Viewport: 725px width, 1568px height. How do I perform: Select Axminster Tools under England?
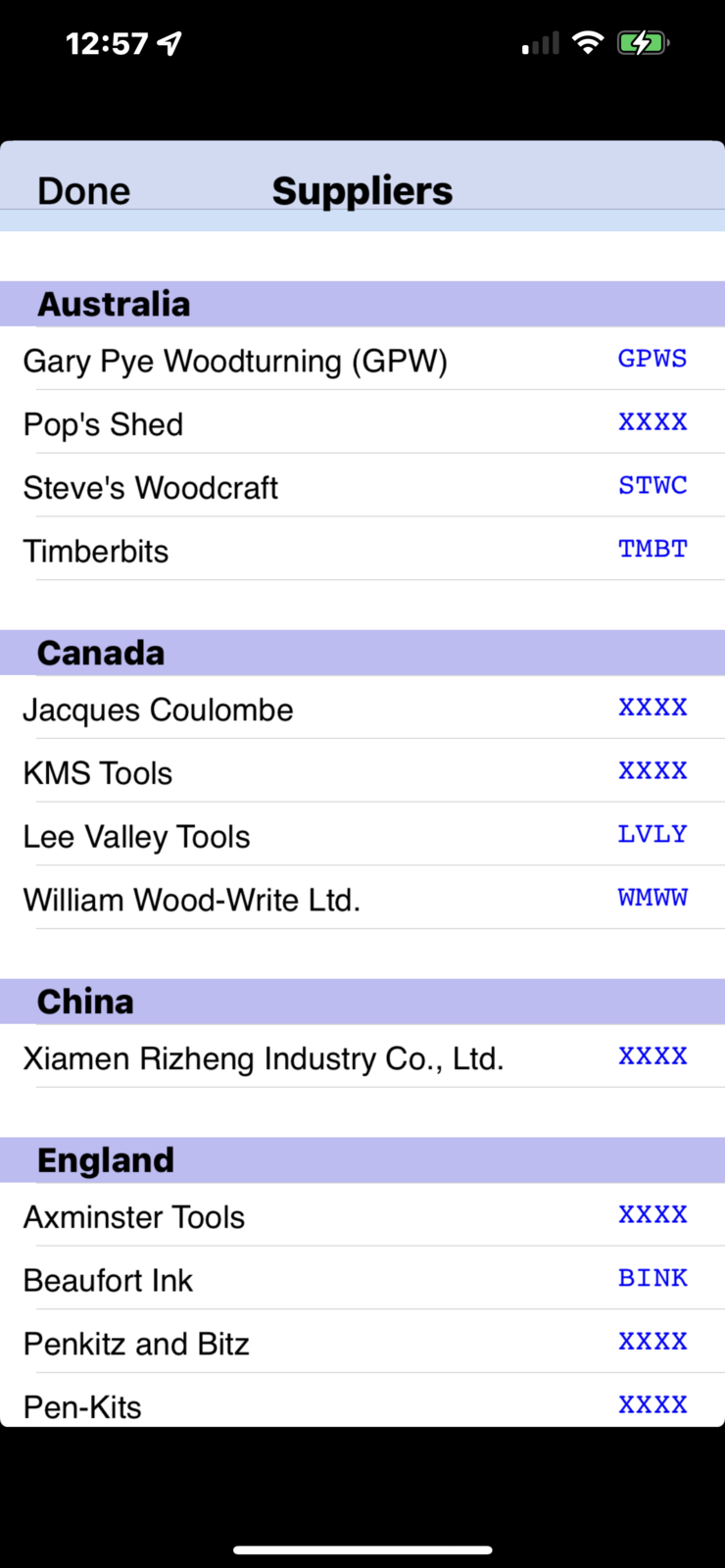[362, 1215]
